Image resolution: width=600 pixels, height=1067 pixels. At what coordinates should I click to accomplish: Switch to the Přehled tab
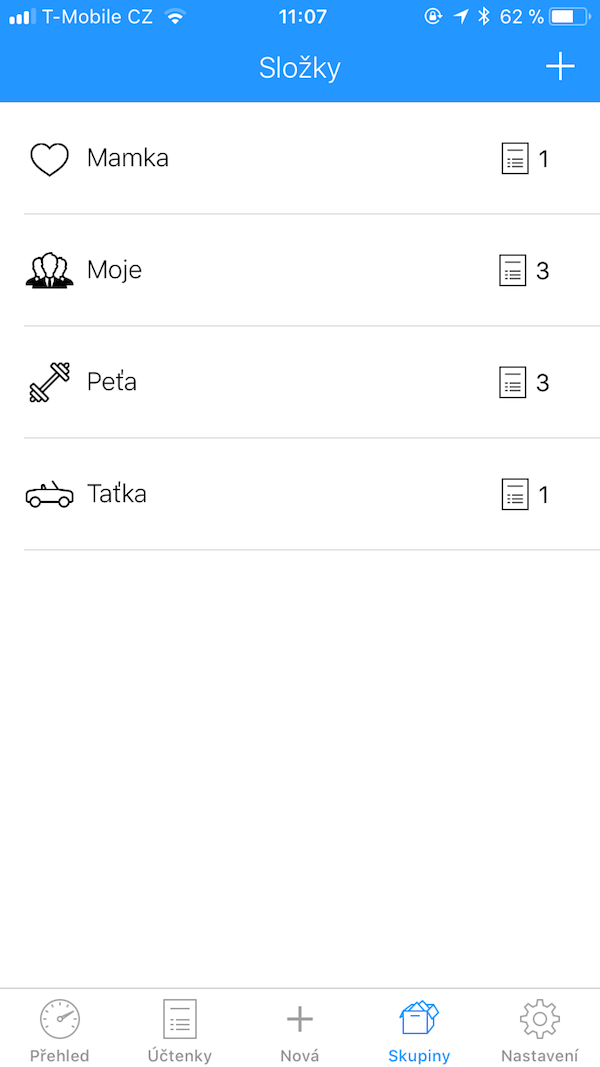59,1030
